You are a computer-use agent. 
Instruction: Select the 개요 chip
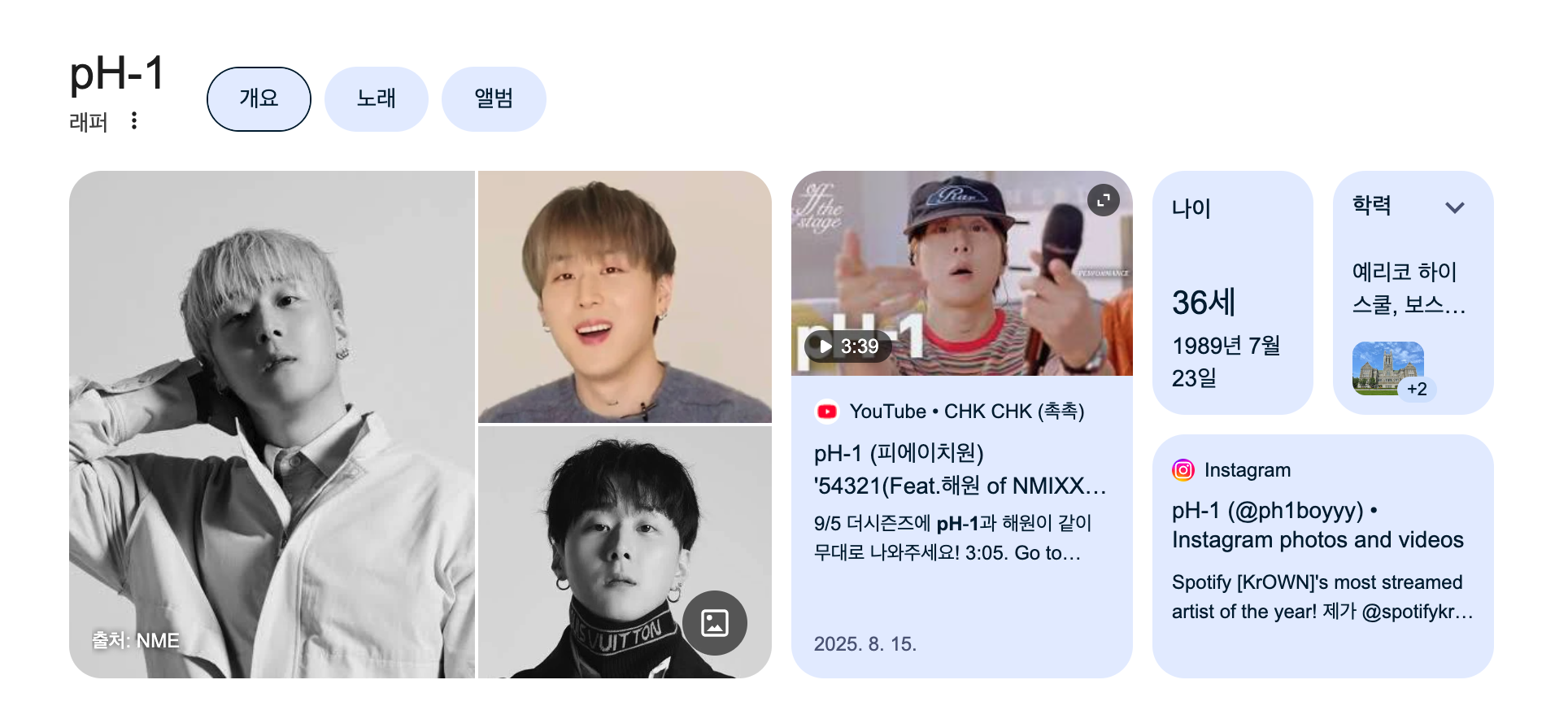(x=259, y=99)
